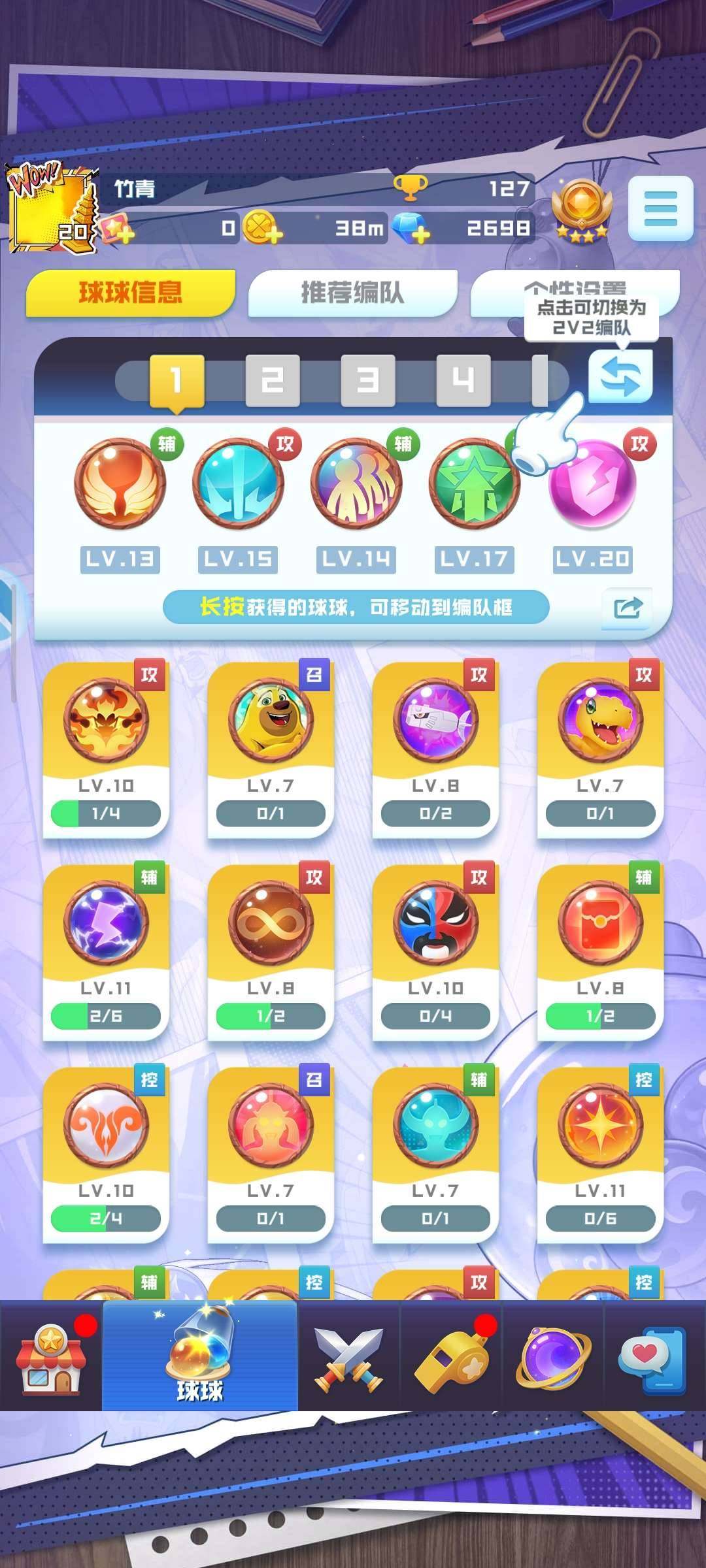Viewport: 706px width, 1568px height.
Task: Open the yellow bear ball card LV.7
Action: click(271, 748)
